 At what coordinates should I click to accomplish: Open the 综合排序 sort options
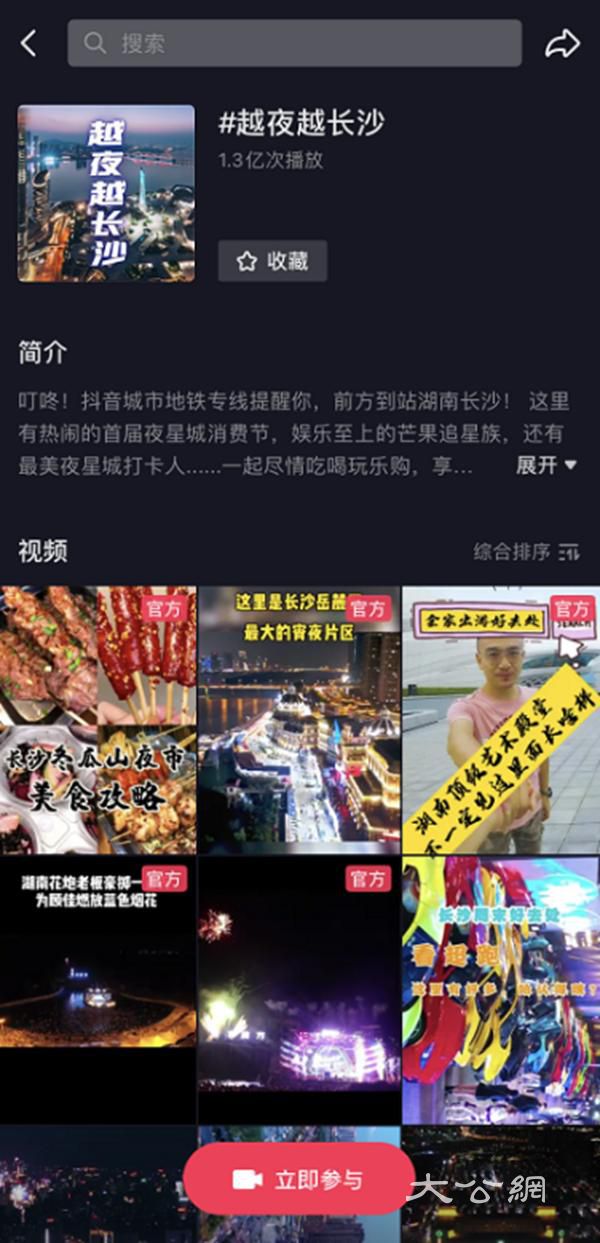pyautogui.click(x=526, y=551)
